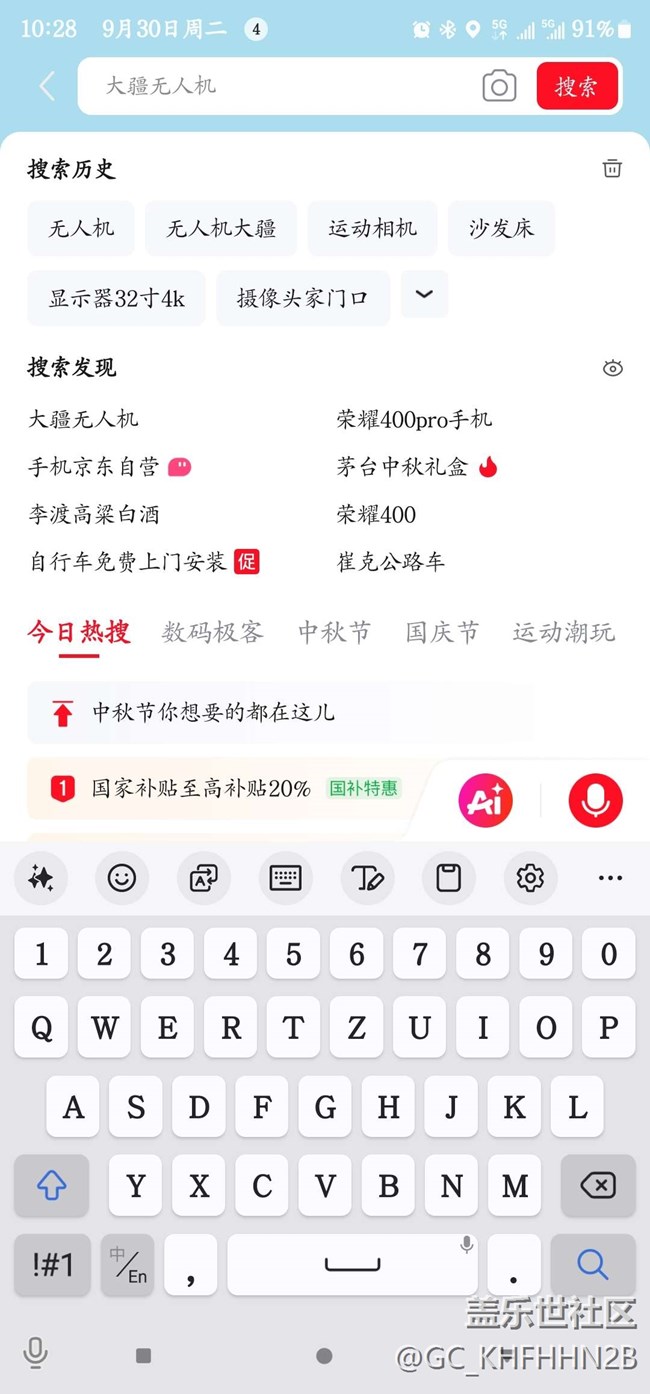Screen dimensions: 650x1394
Task: Choose the 显示器32寸4k history chip
Action: click(117, 298)
